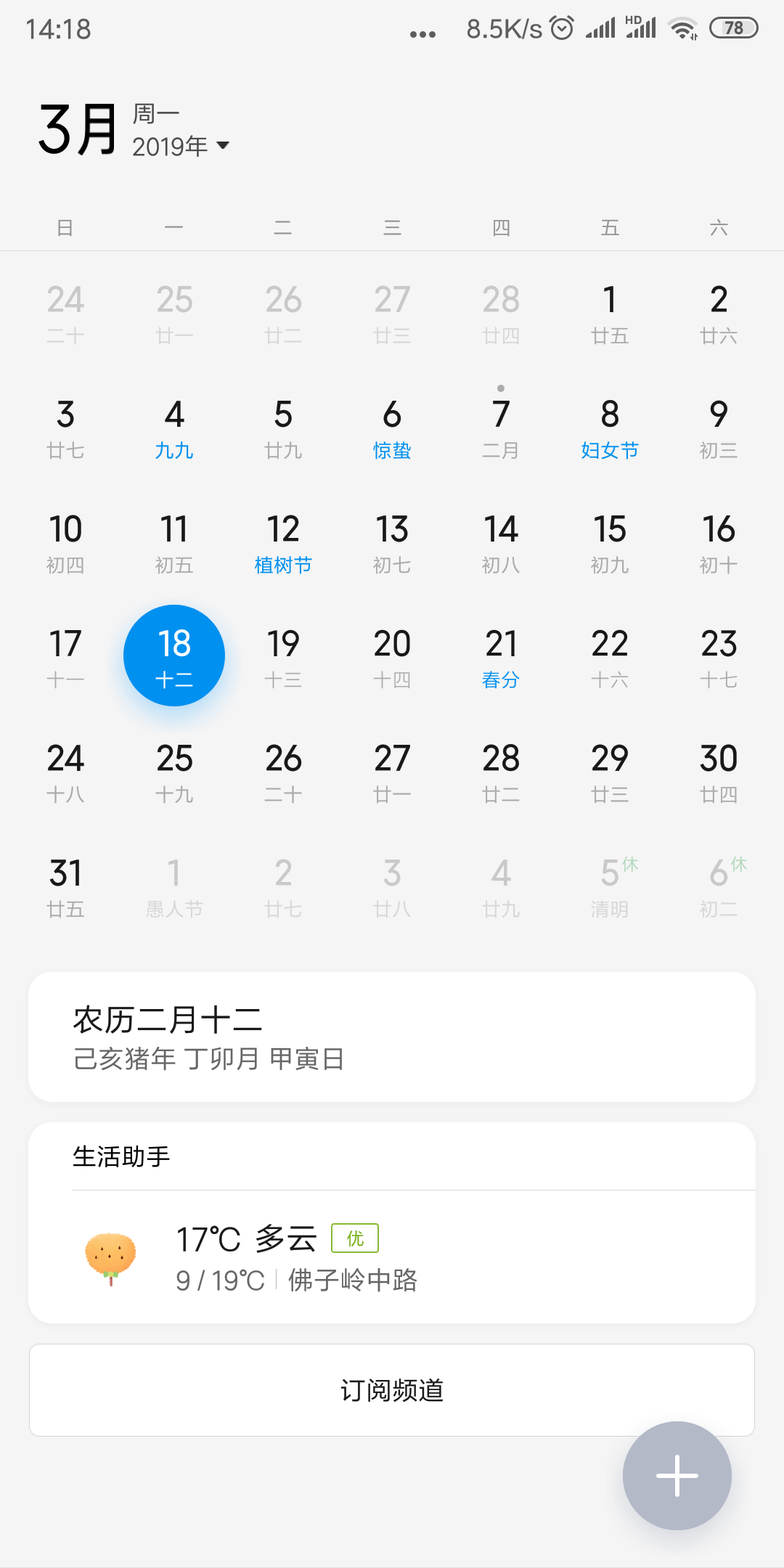Select April 5 清明
The width and height of the screenshot is (784, 1568).
coord(610,889)
